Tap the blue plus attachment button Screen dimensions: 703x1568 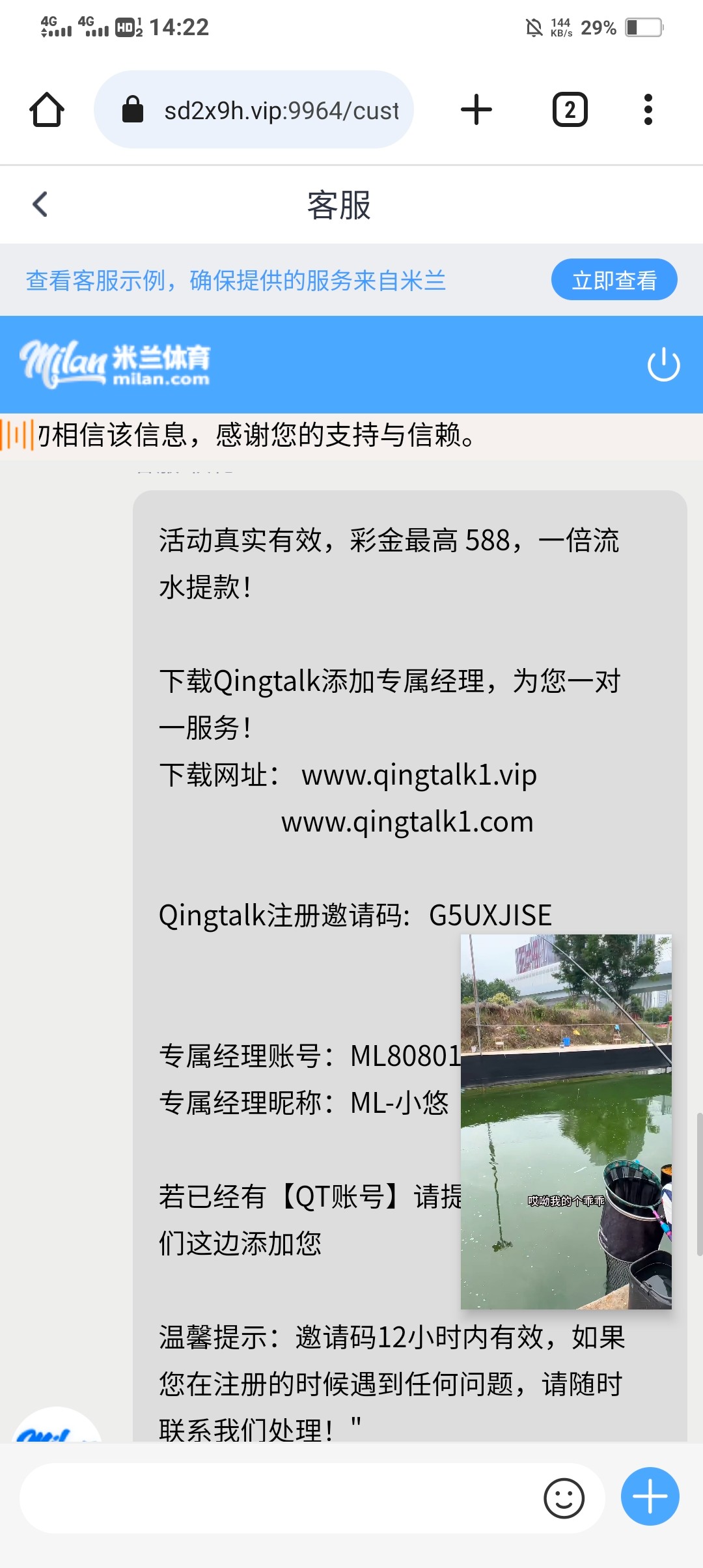point(650,1496)
